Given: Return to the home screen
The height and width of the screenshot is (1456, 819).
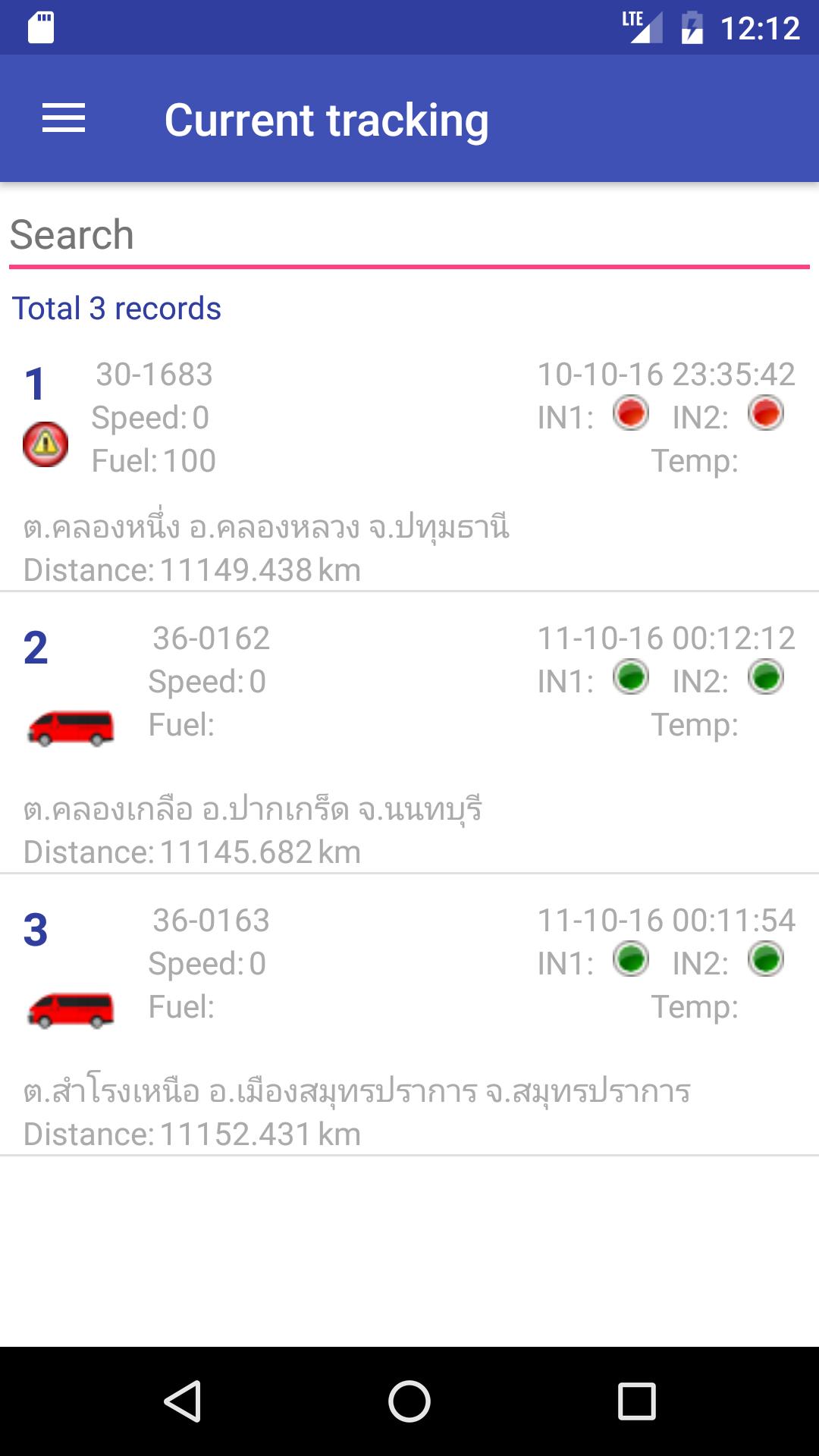Looking at the screenshot, I should click(409, 1401).
